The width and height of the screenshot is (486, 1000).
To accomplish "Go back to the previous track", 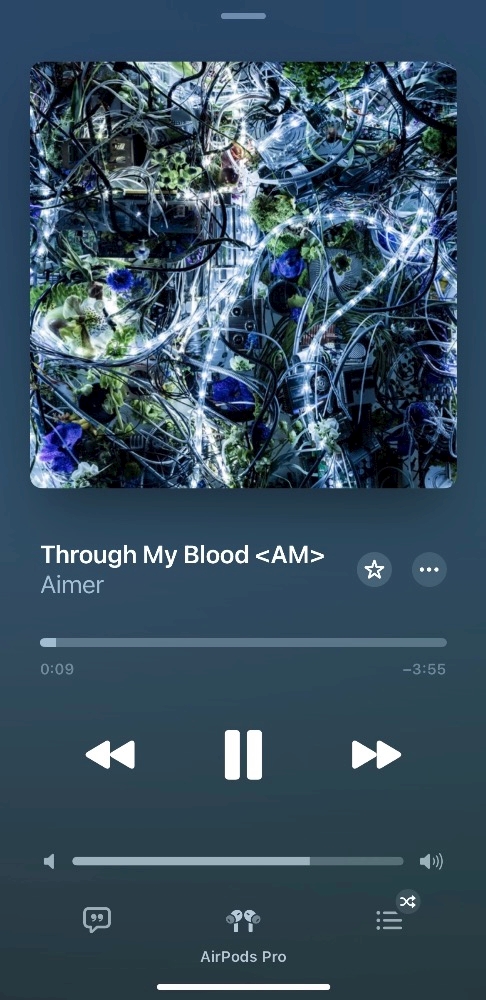I will tap(110, 755).
